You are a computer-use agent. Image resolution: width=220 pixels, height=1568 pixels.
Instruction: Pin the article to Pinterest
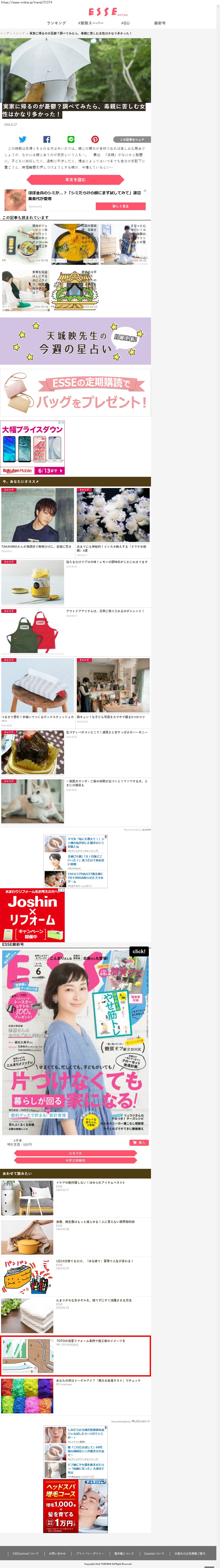click(95, 139)
